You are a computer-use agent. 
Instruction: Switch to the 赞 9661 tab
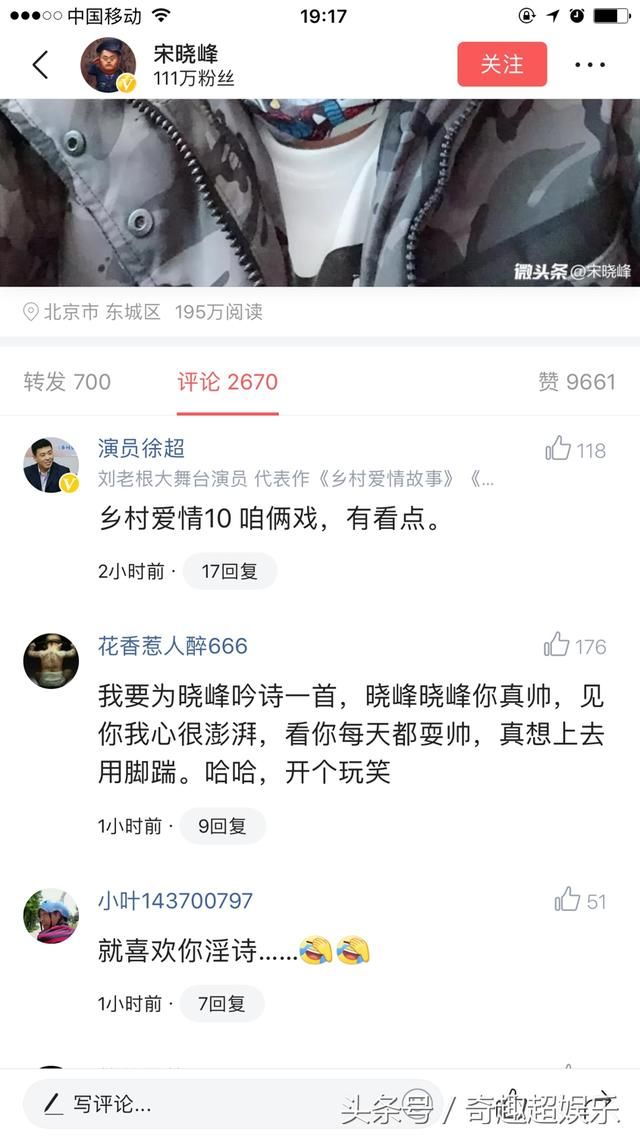[577, 381]
